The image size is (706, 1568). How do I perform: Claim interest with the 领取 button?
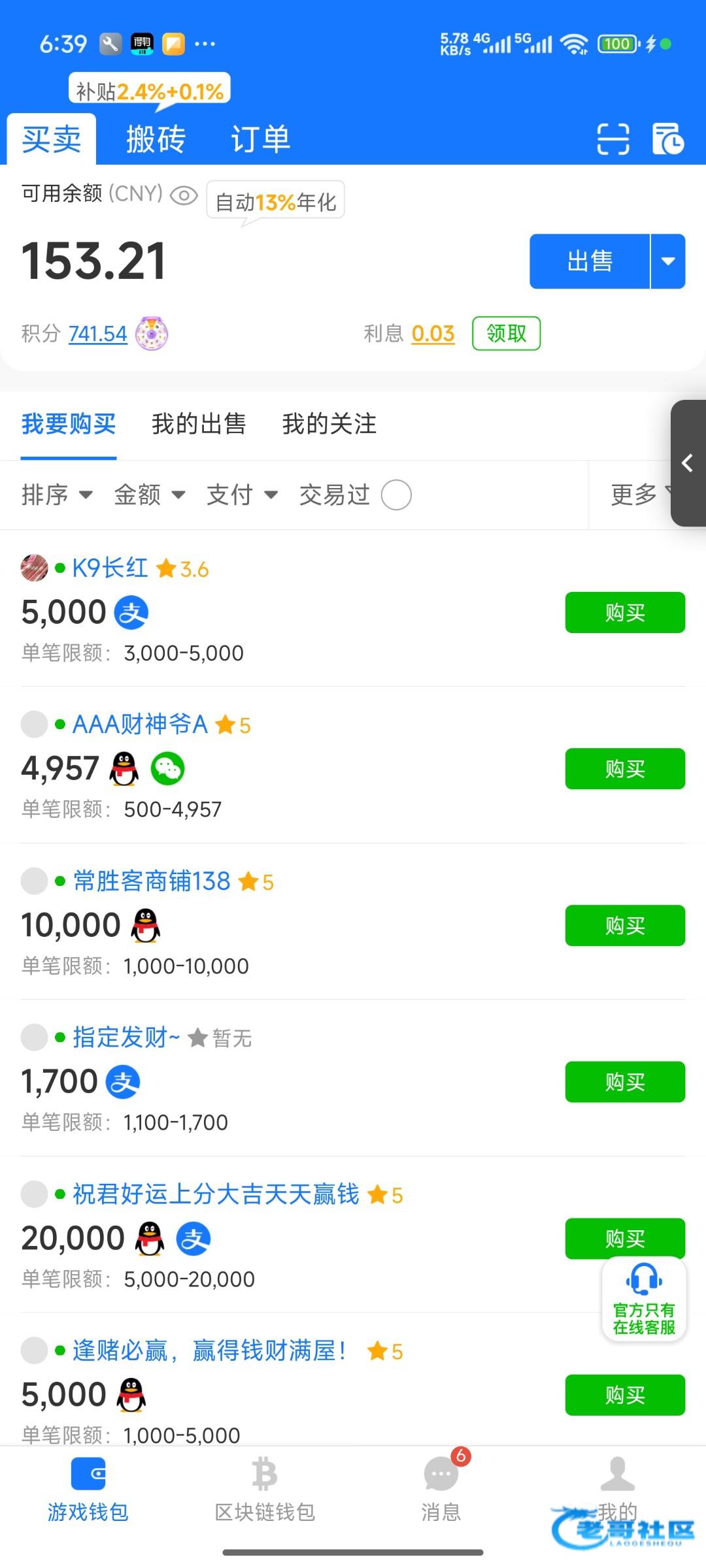click(x=507, y=333)
